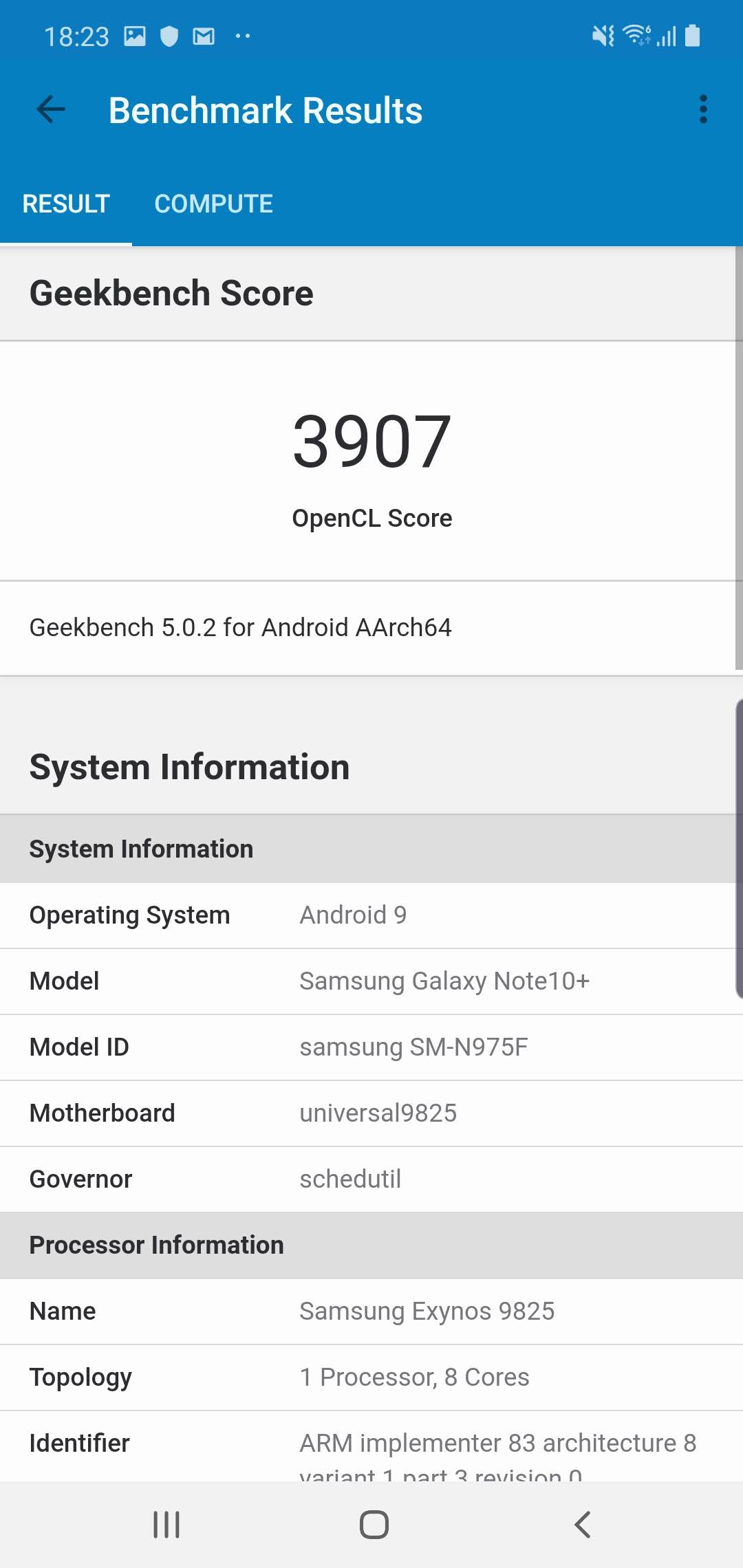Open recent apps from the navigation bar

click(x=166, y=1525)
